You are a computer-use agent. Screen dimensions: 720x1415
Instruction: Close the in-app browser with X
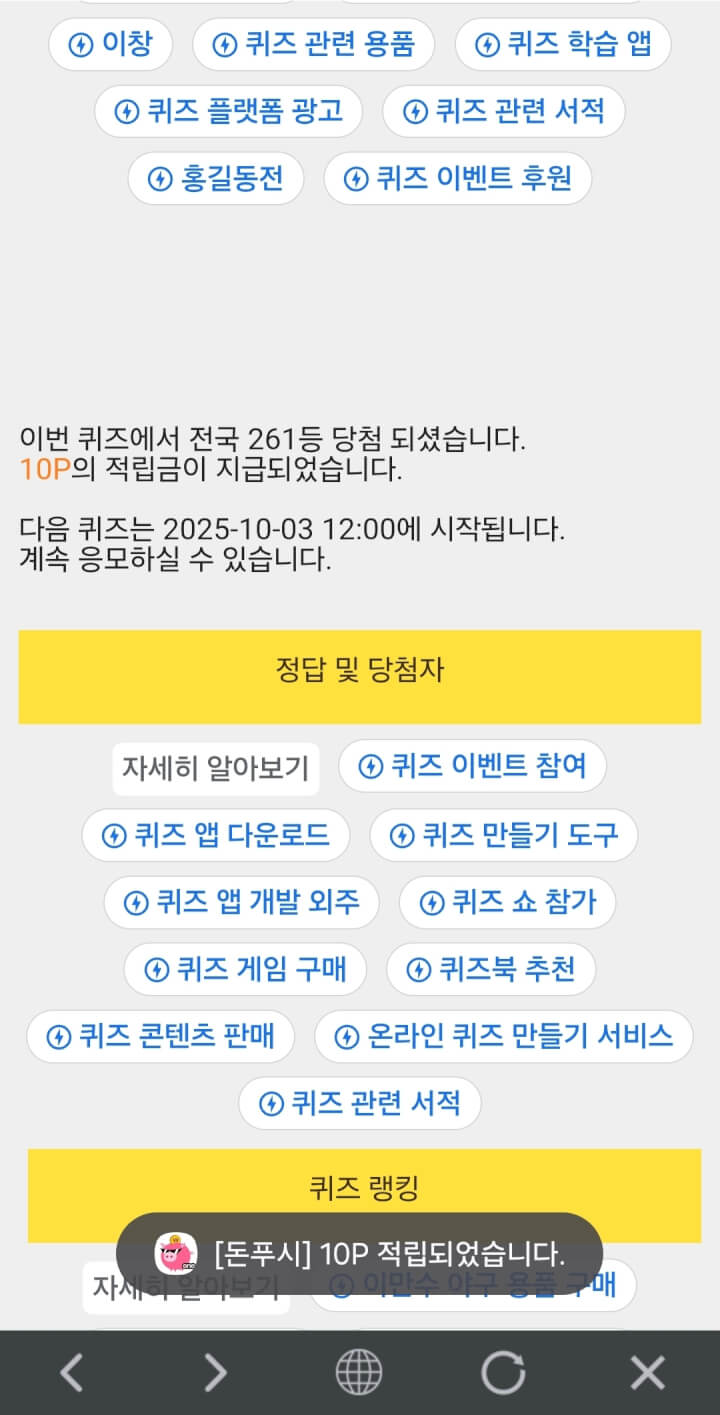[647, 1372]
